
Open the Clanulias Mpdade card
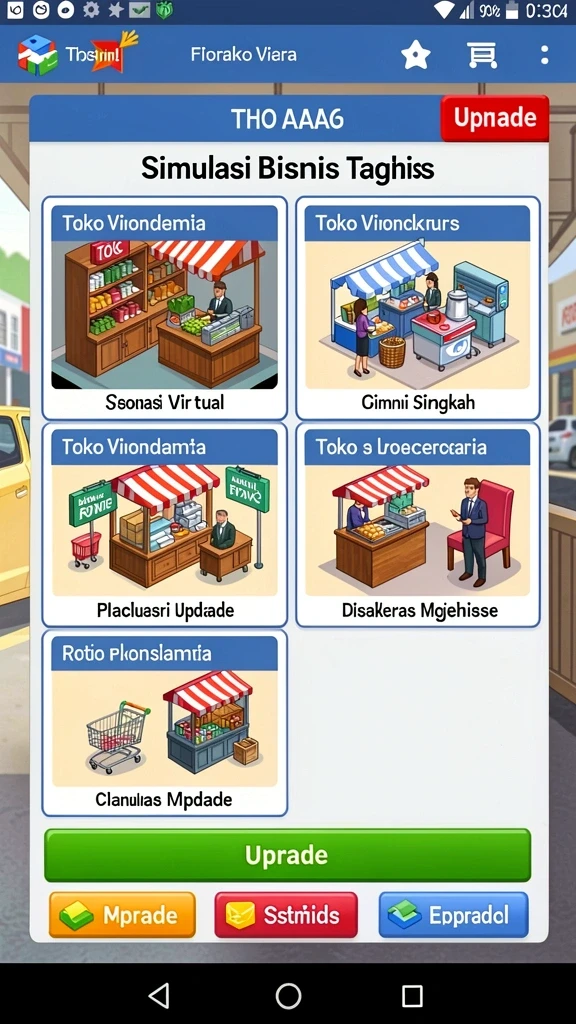click(x=165, y=722)
